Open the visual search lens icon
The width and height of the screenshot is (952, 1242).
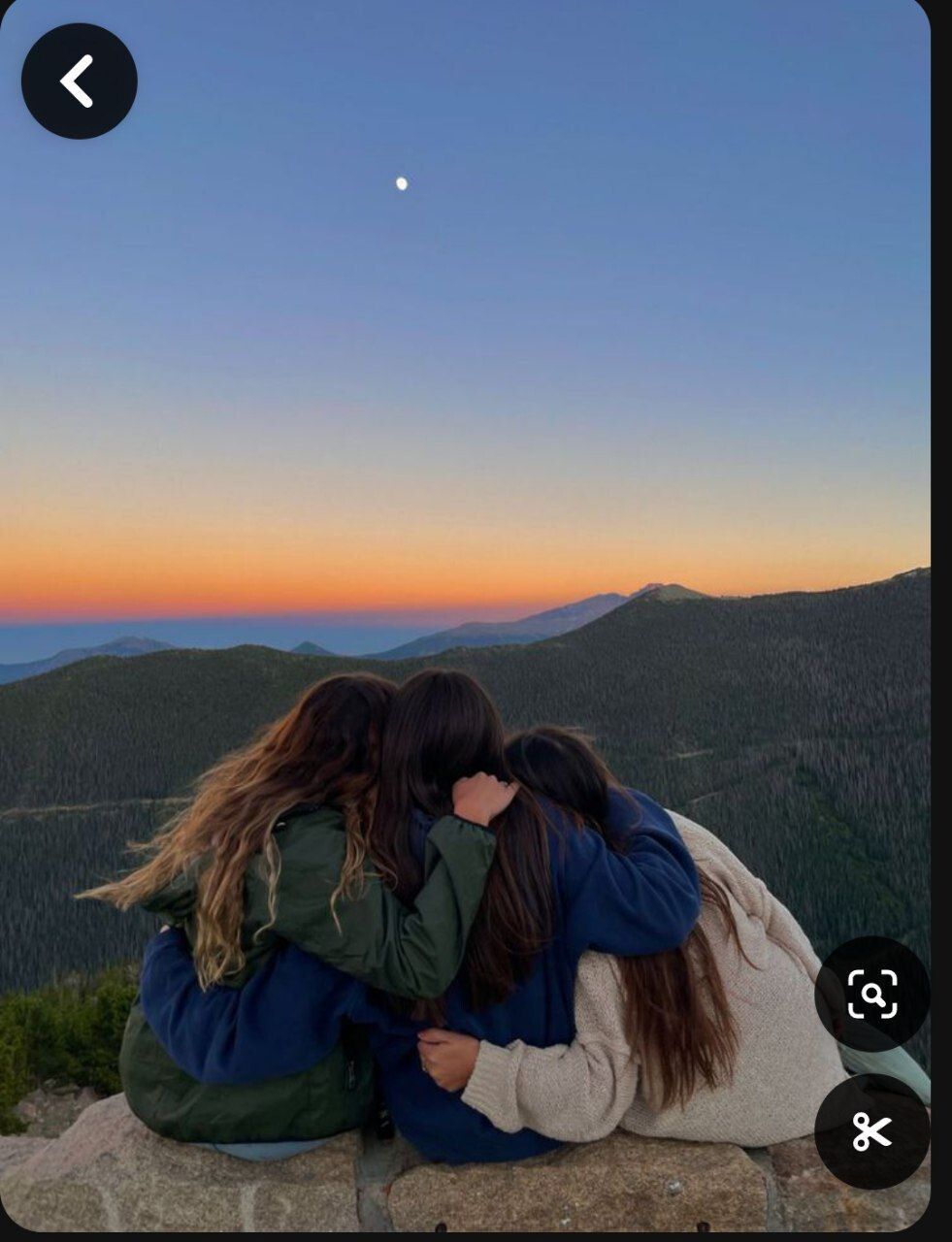point(871,994)
